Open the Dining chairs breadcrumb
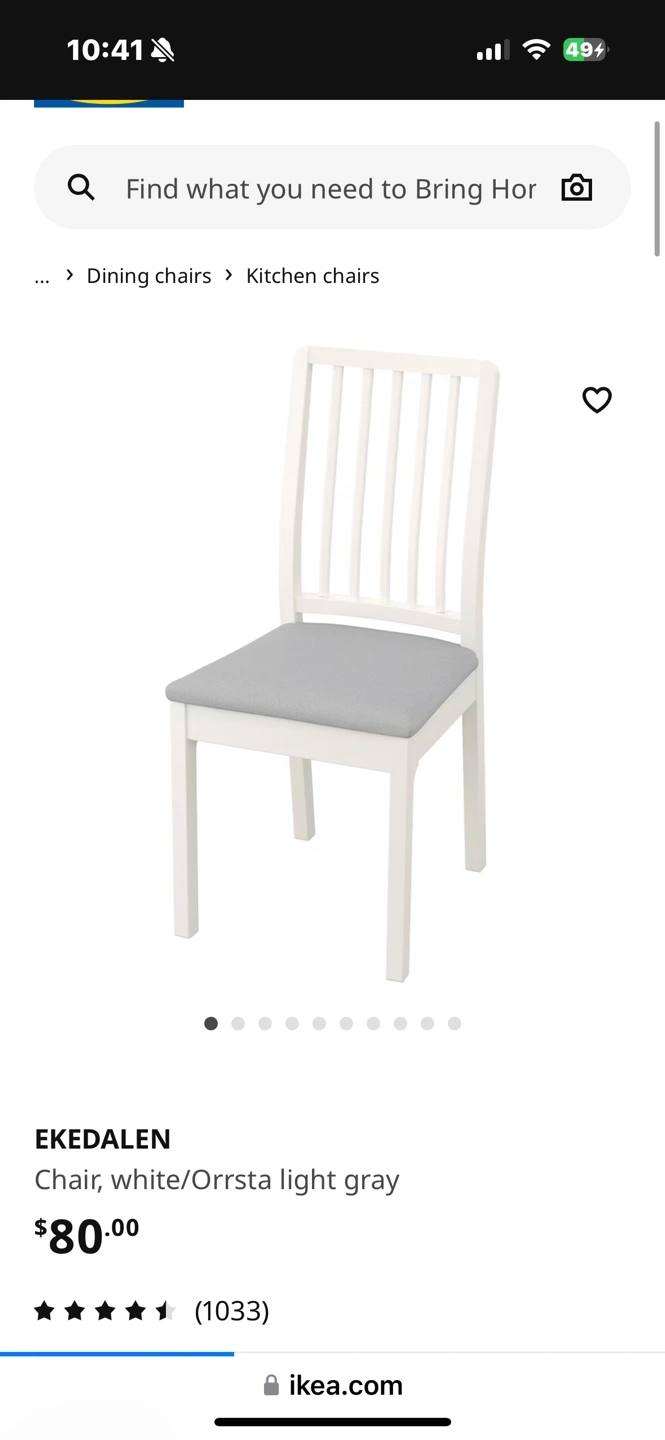 [x=149, y=276]
